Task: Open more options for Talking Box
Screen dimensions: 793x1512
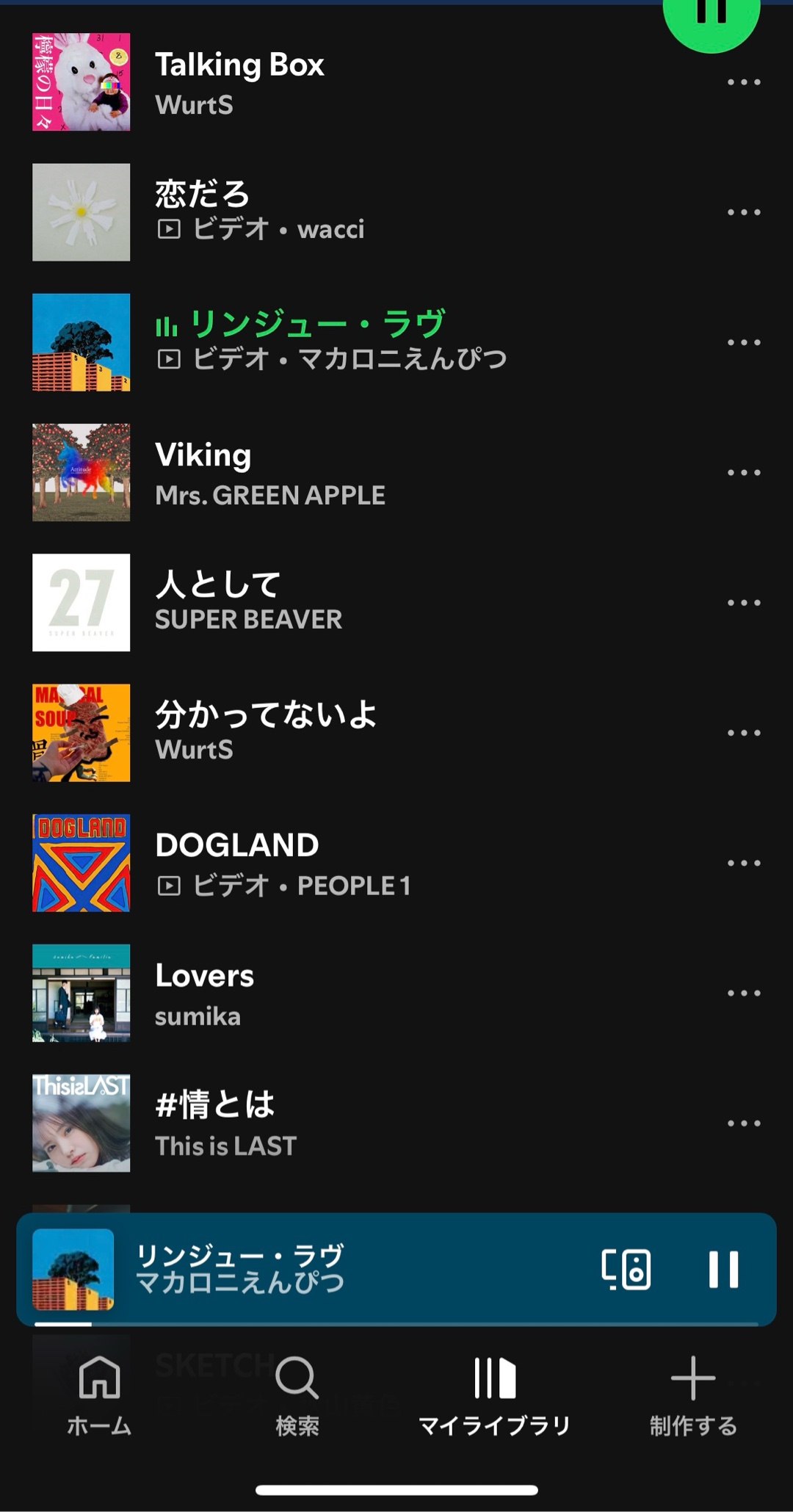Action: (x=743, y=82)
